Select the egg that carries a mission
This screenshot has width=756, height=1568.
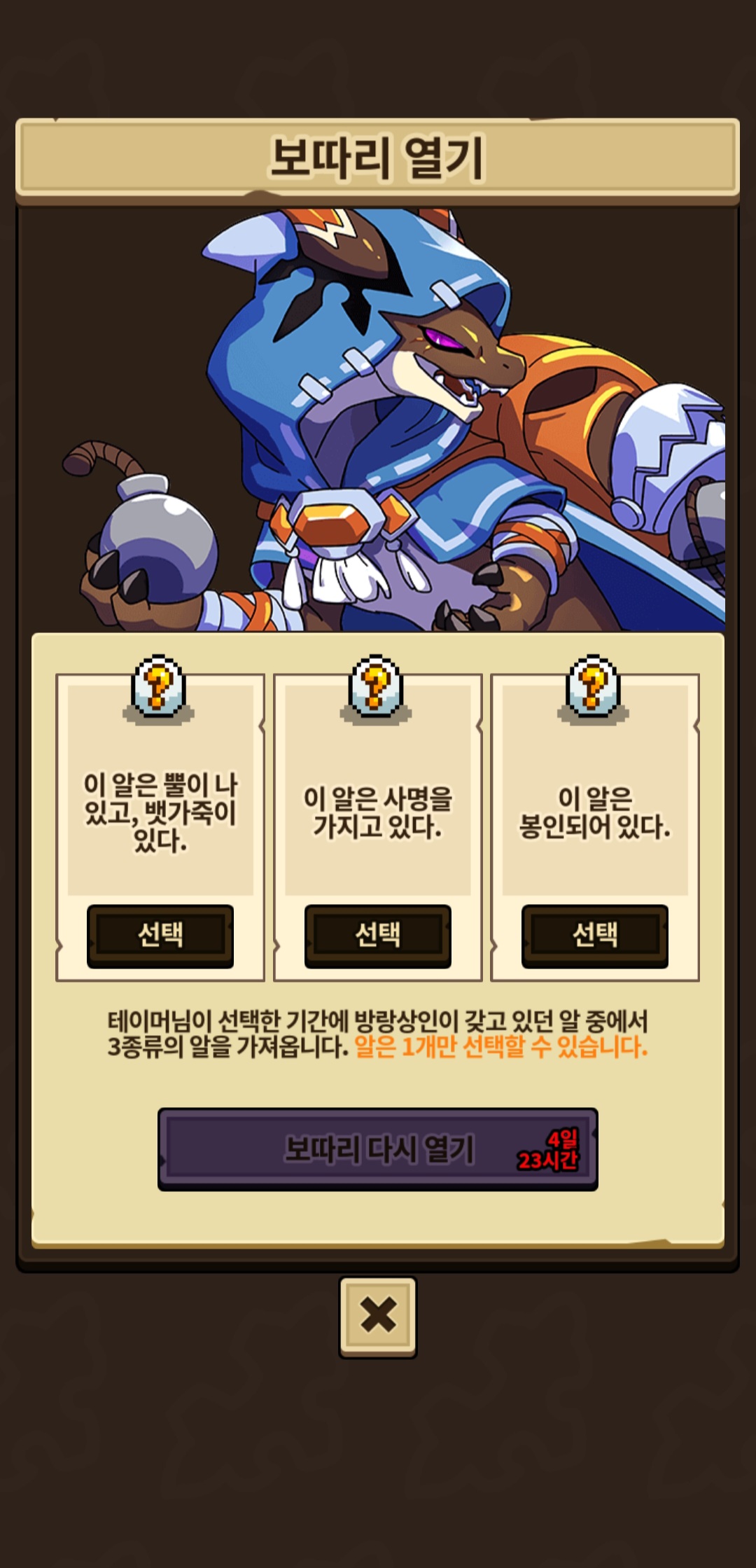coord(377,936)
